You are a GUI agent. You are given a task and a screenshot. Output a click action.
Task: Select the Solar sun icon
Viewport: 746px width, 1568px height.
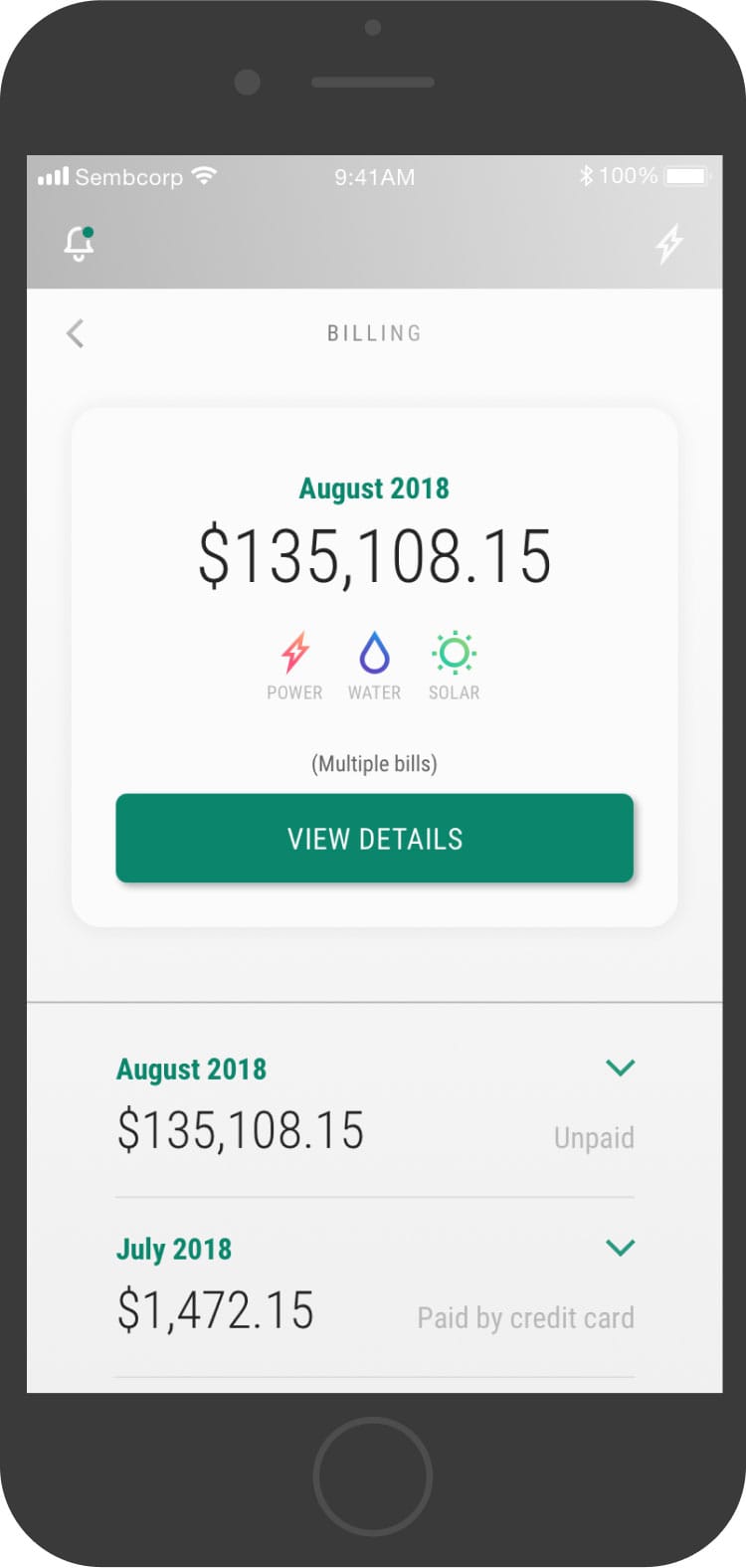click(x=454, y=652)
